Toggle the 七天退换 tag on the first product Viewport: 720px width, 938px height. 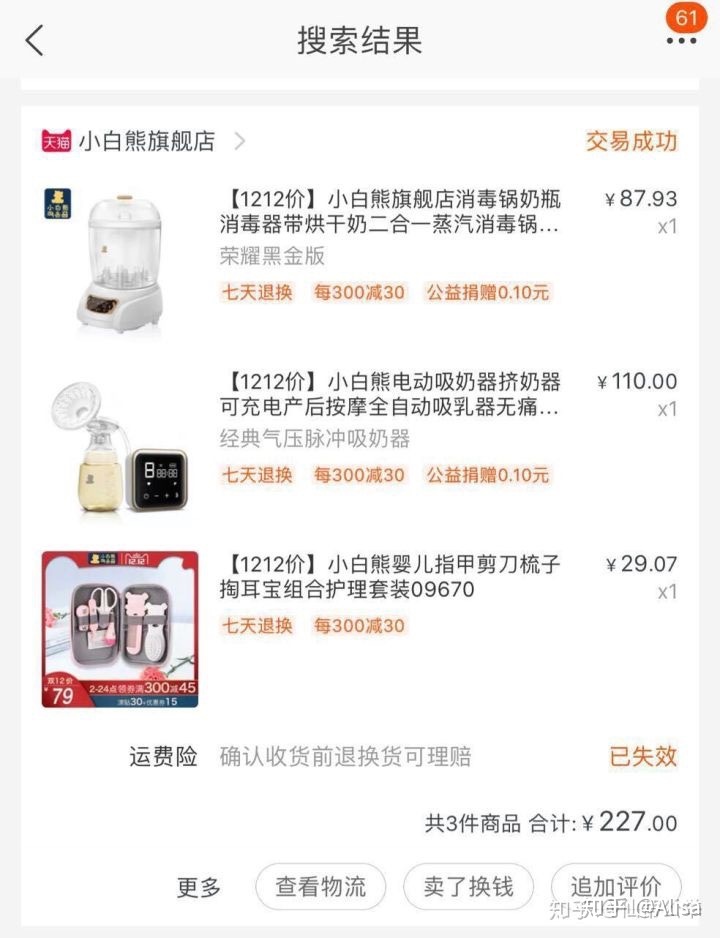tap(254, 291)
